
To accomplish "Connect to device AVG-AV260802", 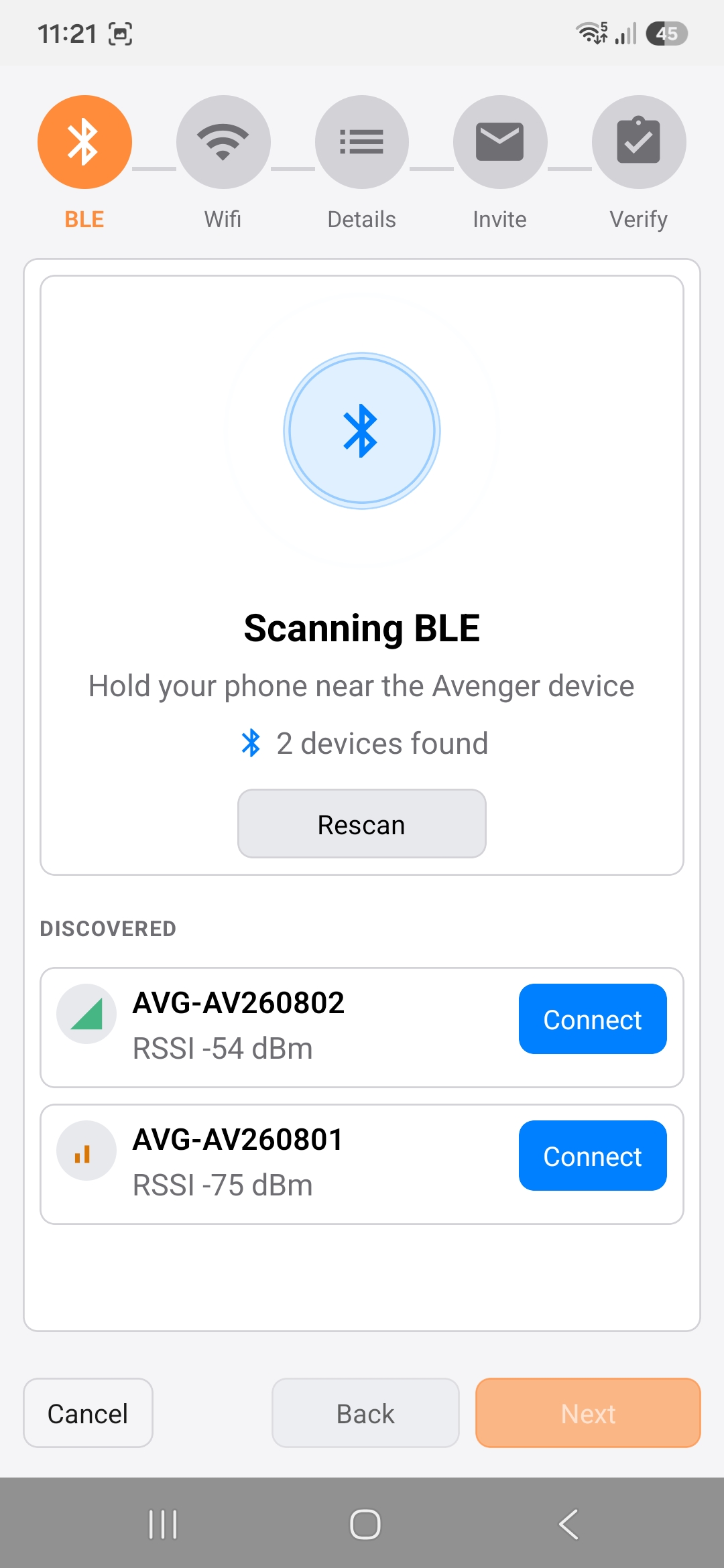I will click(593, 1019).
